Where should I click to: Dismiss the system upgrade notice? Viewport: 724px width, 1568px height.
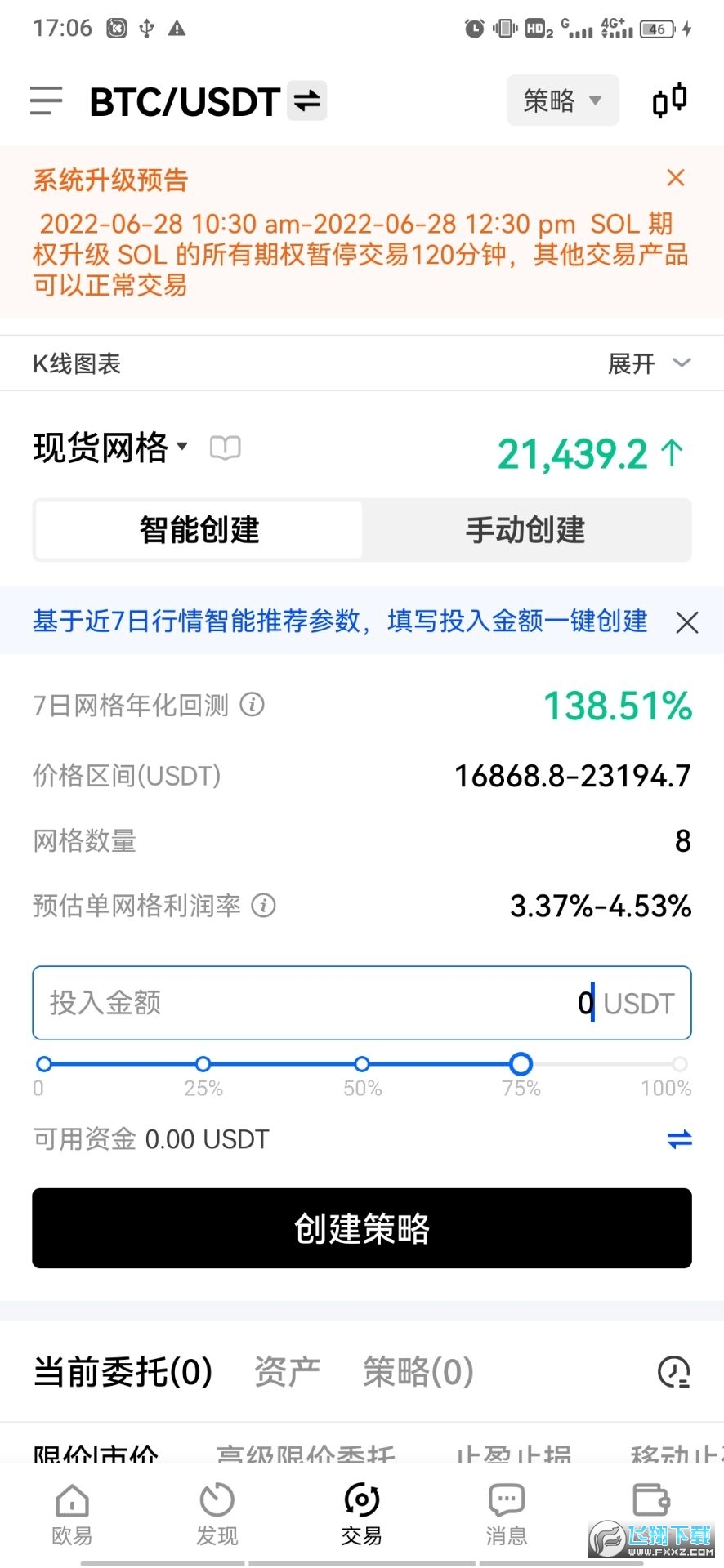[x=676, y=178]
